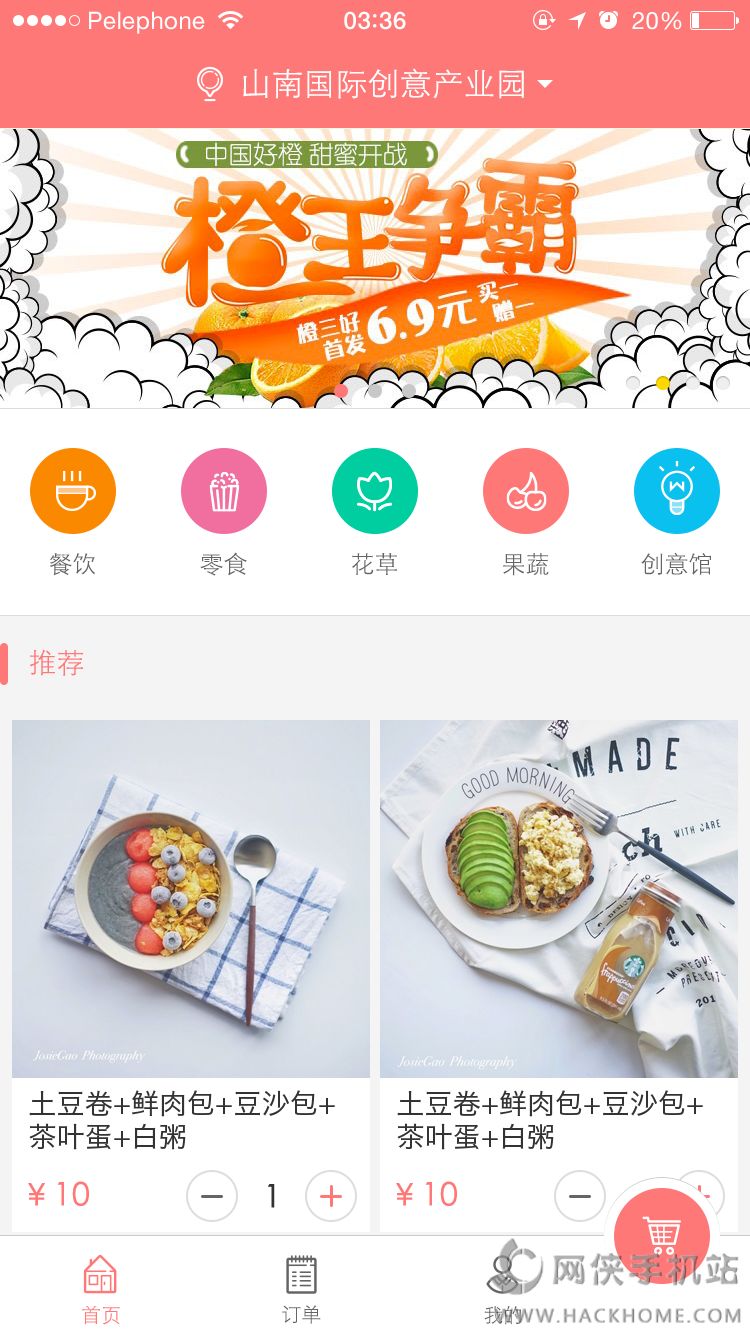Switch to the 首页 home tab

tap(100, 1288)
